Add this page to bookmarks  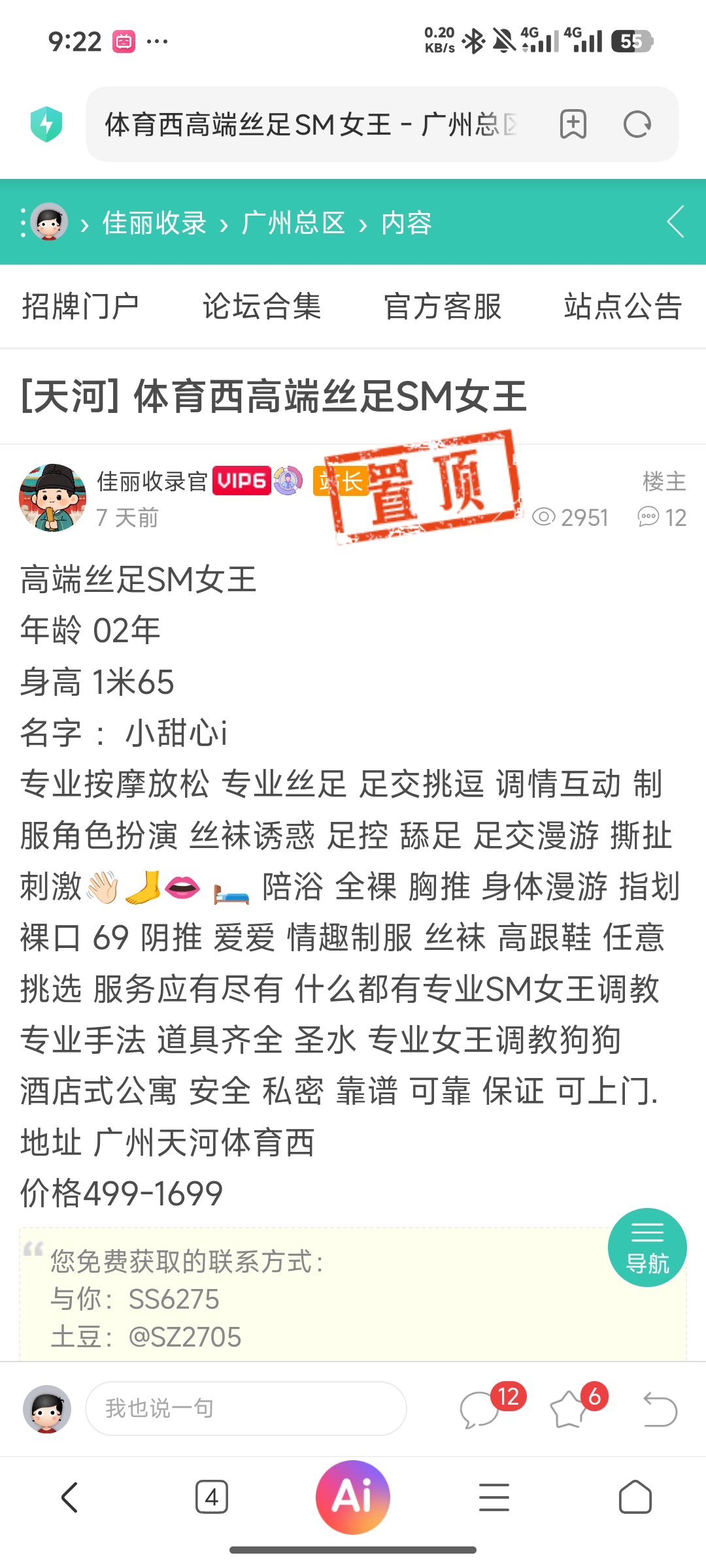(573, 124)
